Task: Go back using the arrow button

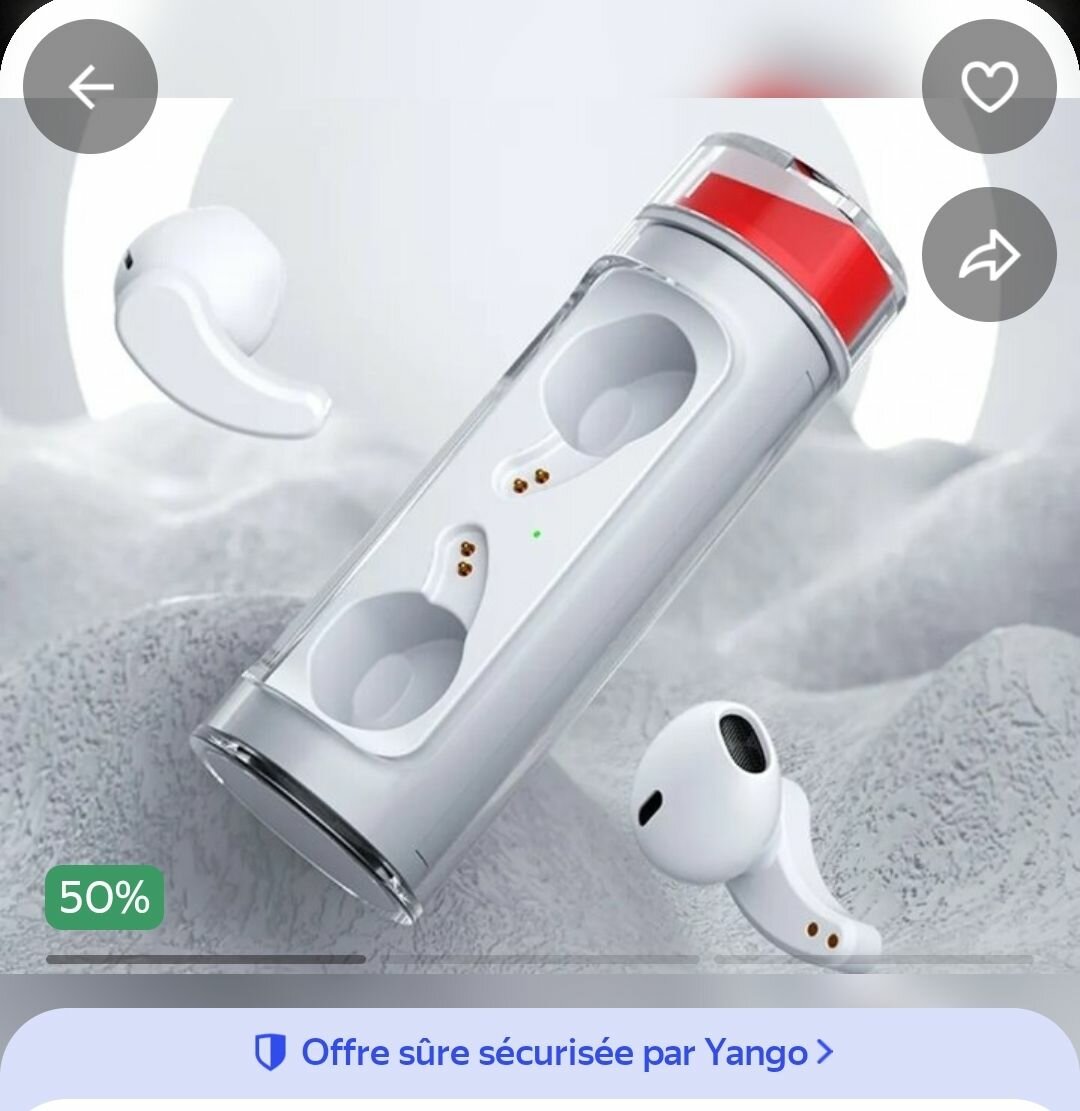Action: point(90,87)
